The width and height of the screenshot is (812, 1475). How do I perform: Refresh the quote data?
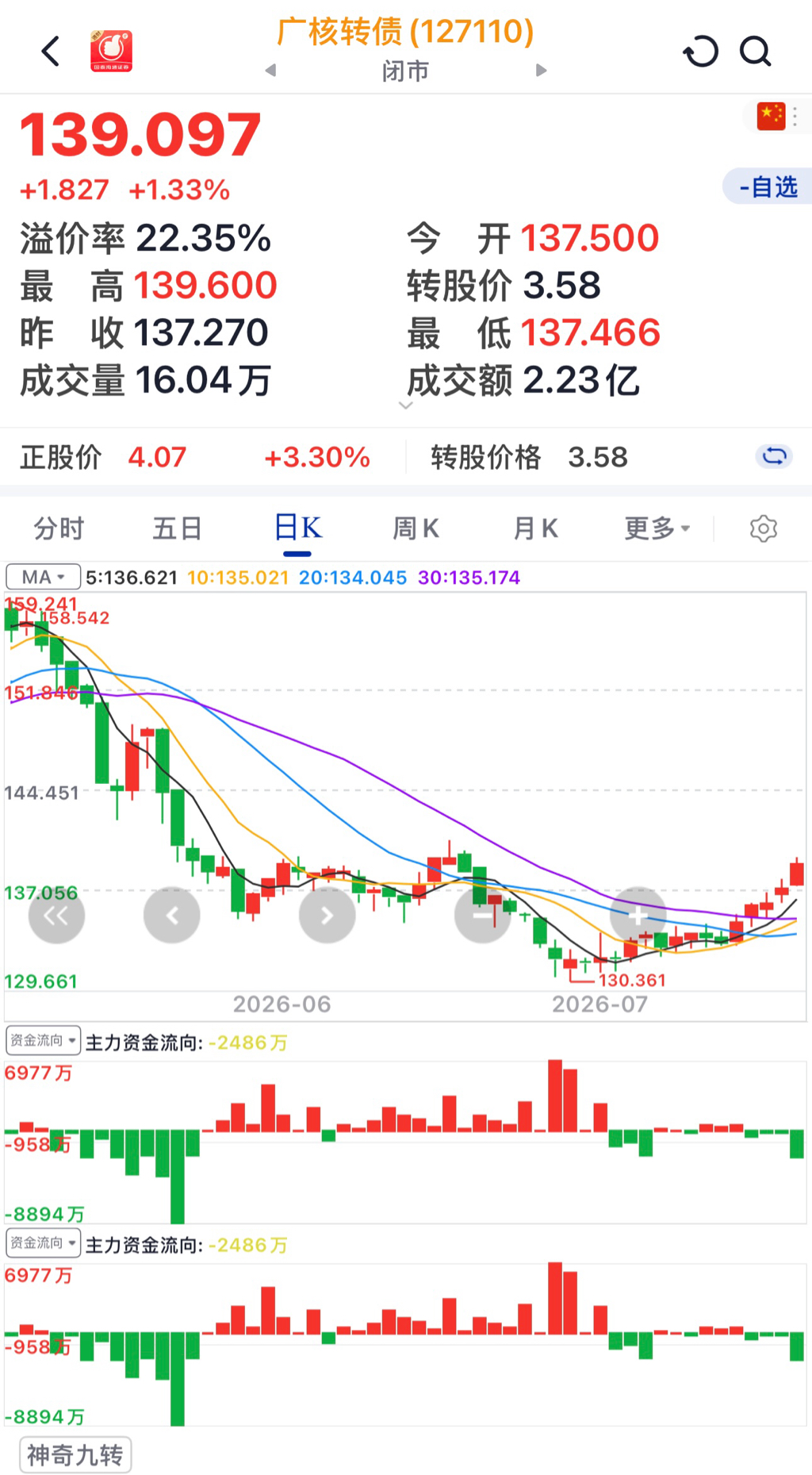(x=701, y=52)
